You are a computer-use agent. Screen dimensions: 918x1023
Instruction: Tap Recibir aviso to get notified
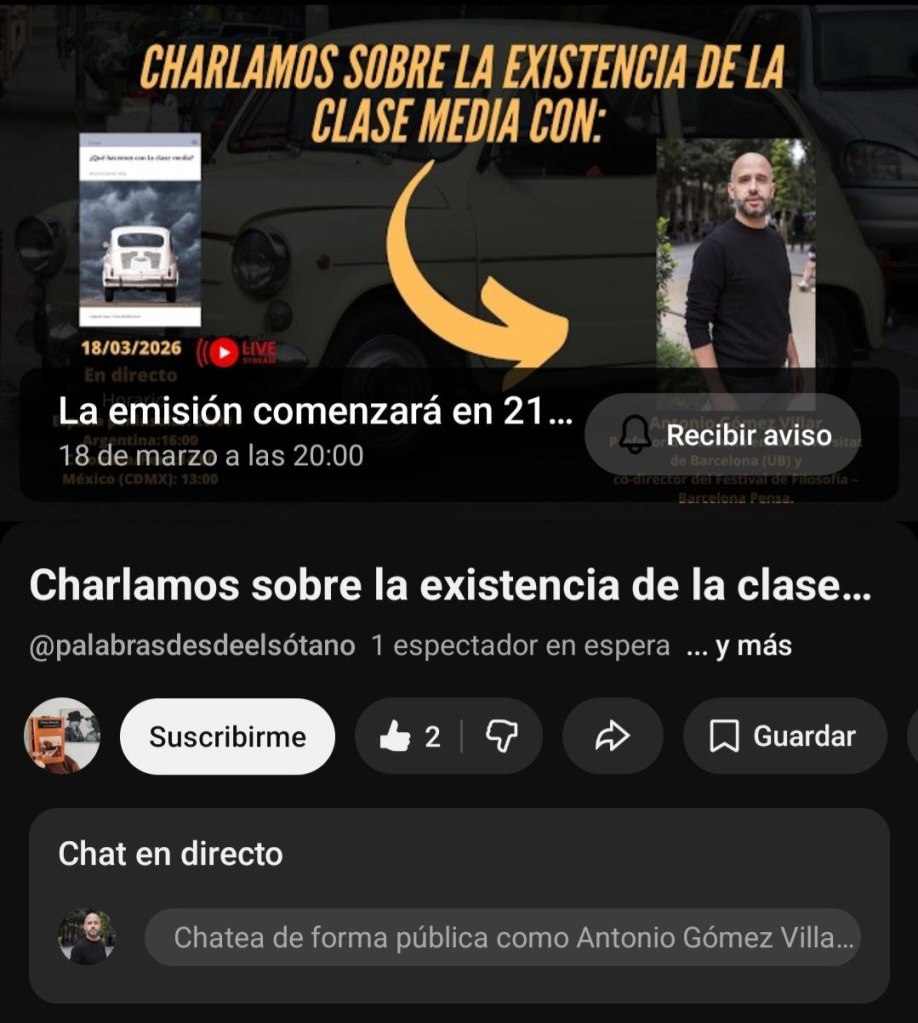(x=723, y=435)
